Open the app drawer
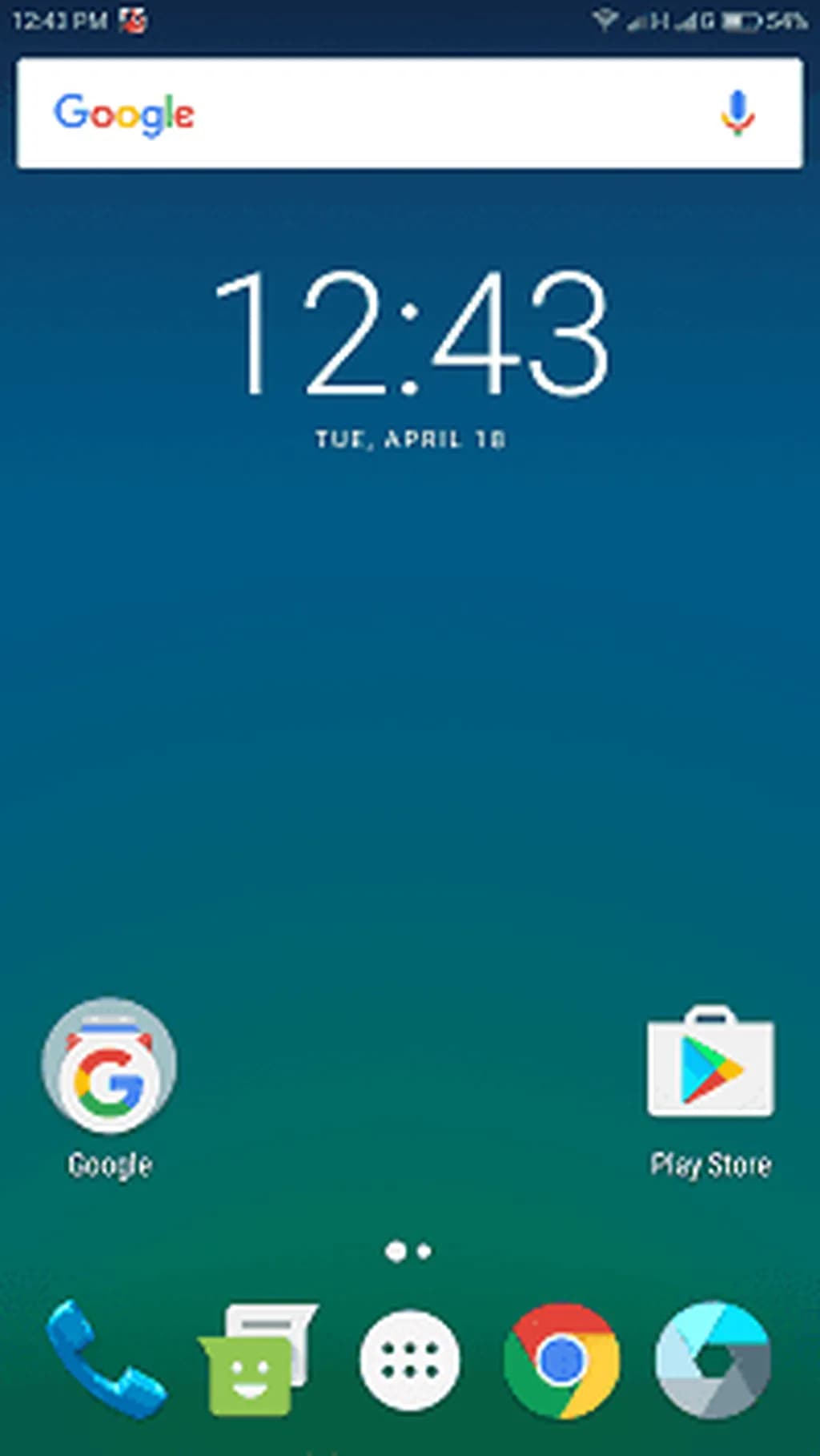 [x=409, y=1360]
